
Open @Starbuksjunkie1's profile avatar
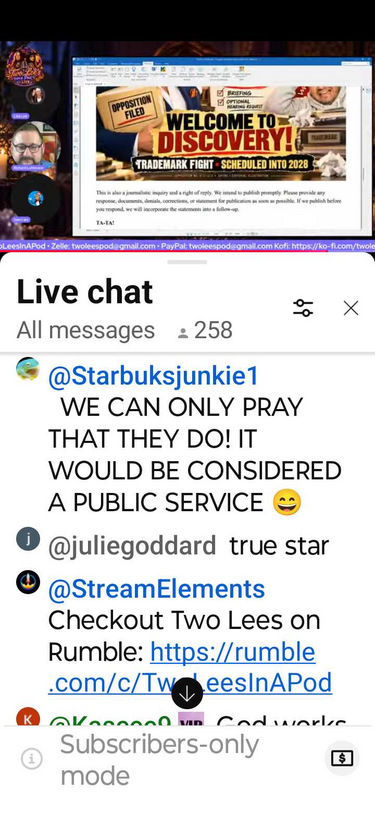28,369
